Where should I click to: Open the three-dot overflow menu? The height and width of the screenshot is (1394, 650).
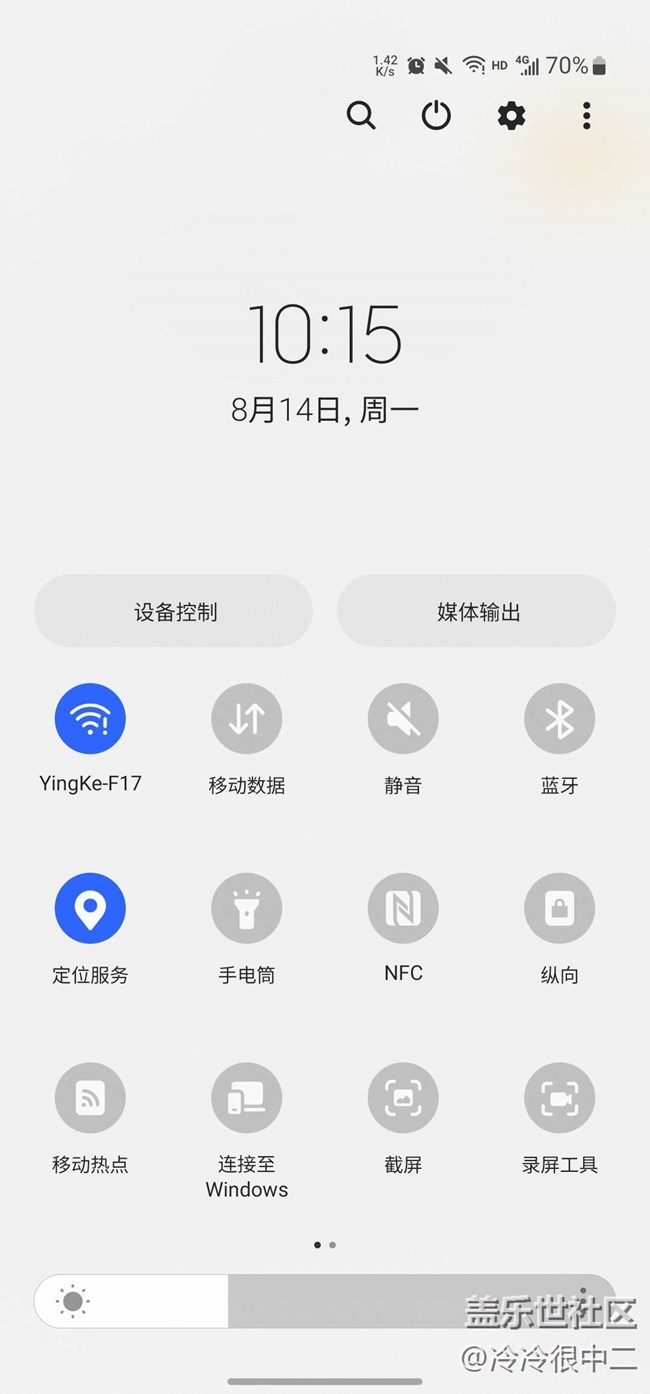point(586,116)
